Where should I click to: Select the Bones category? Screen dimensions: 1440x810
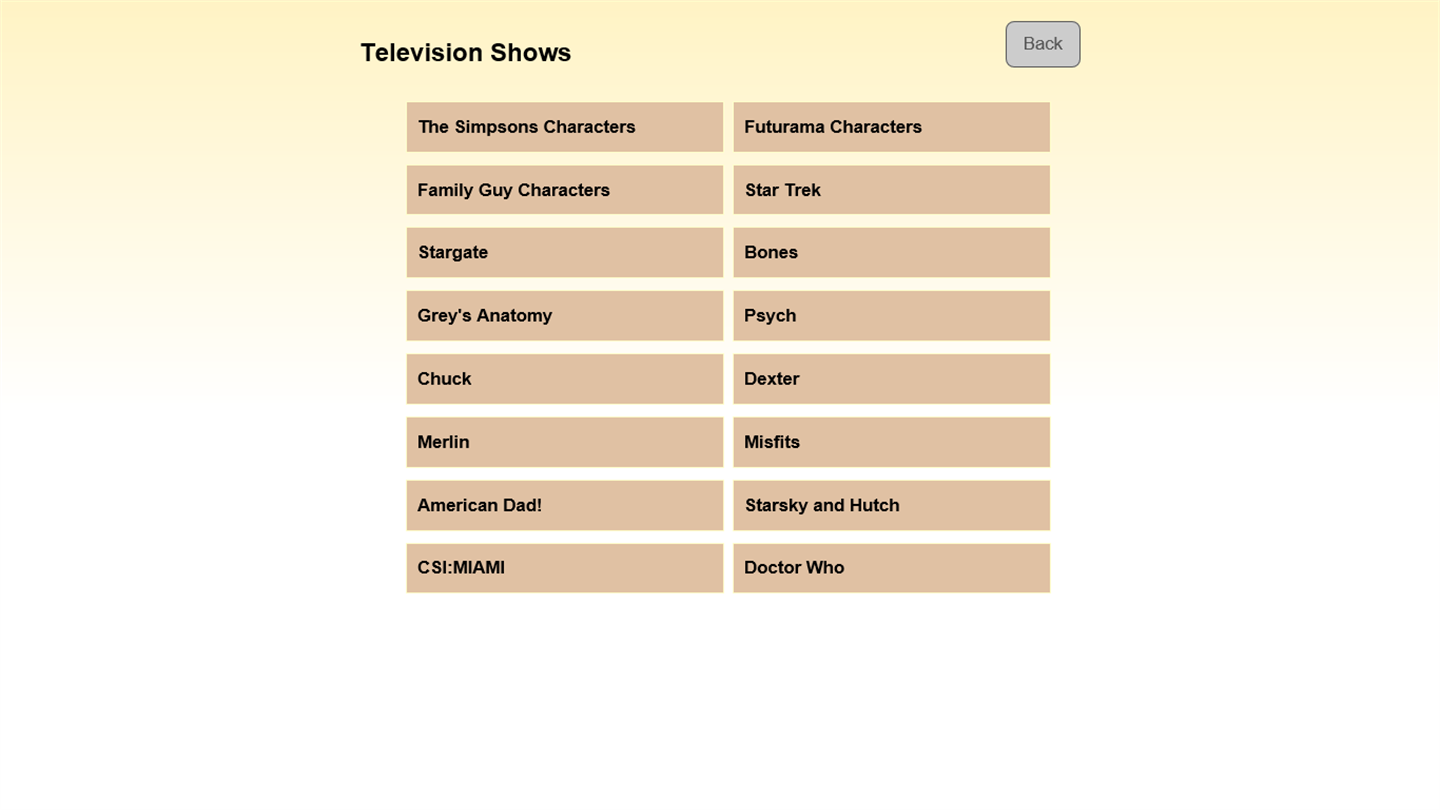click(x=891, y=252)
